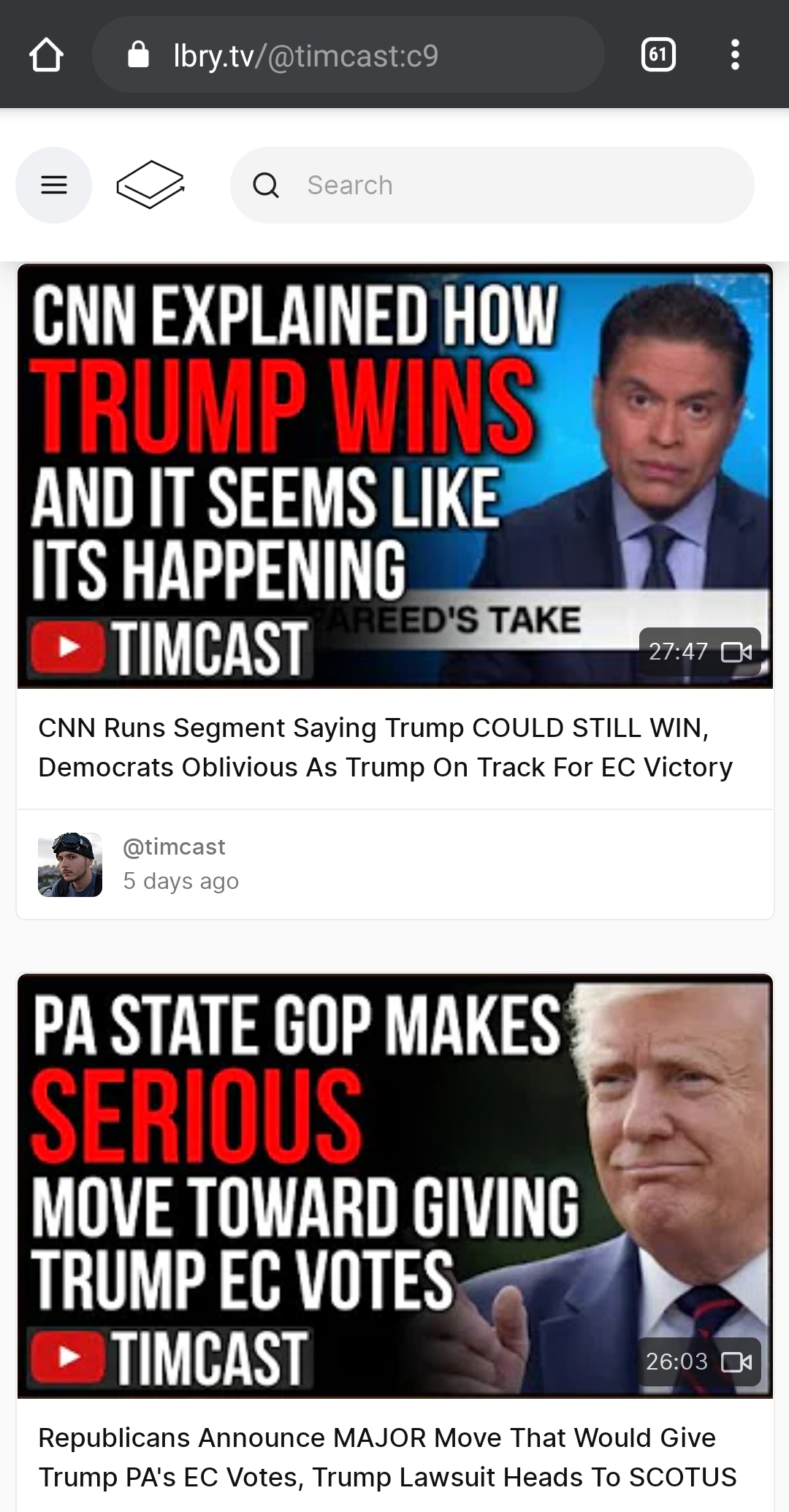Open the browser tab switcher
The image size is (789, 1512).
pyautogui.click(x=658, y=55)
